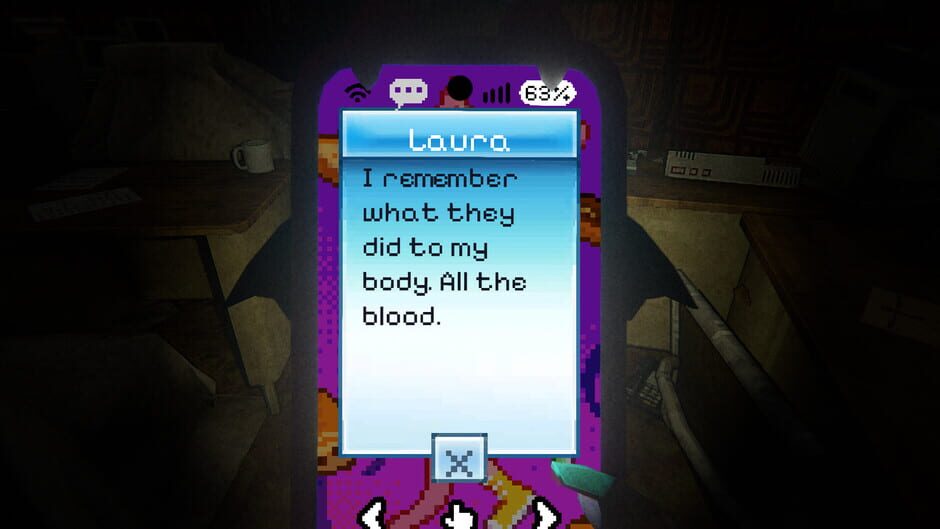Tap the hand pointer select icon
Viewport: 940px width, 529px height.
point(458,516)
